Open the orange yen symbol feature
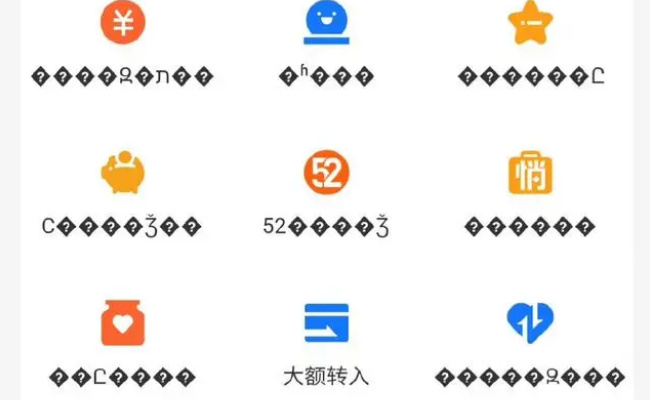The image size is (650, 400). pyautogui.click(x=122, y=24)
